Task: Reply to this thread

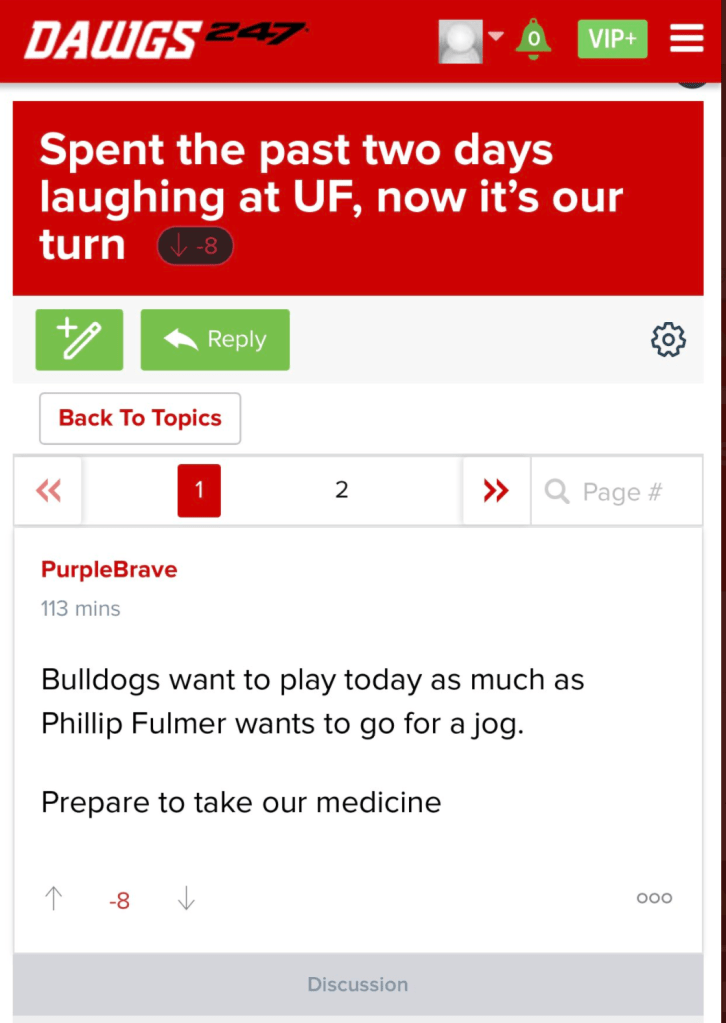Action: (215, 340)
